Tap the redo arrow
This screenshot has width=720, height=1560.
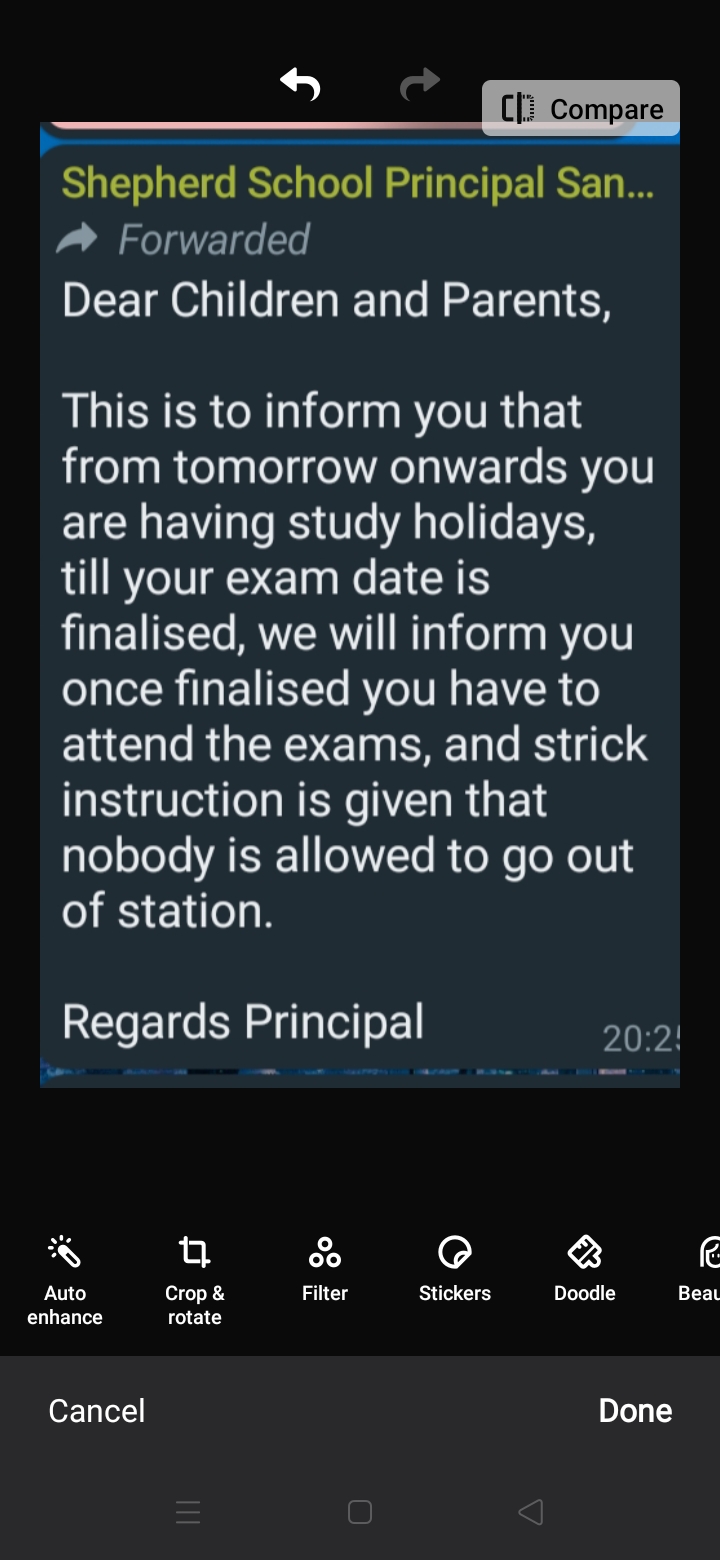click(x=420, y=85)
